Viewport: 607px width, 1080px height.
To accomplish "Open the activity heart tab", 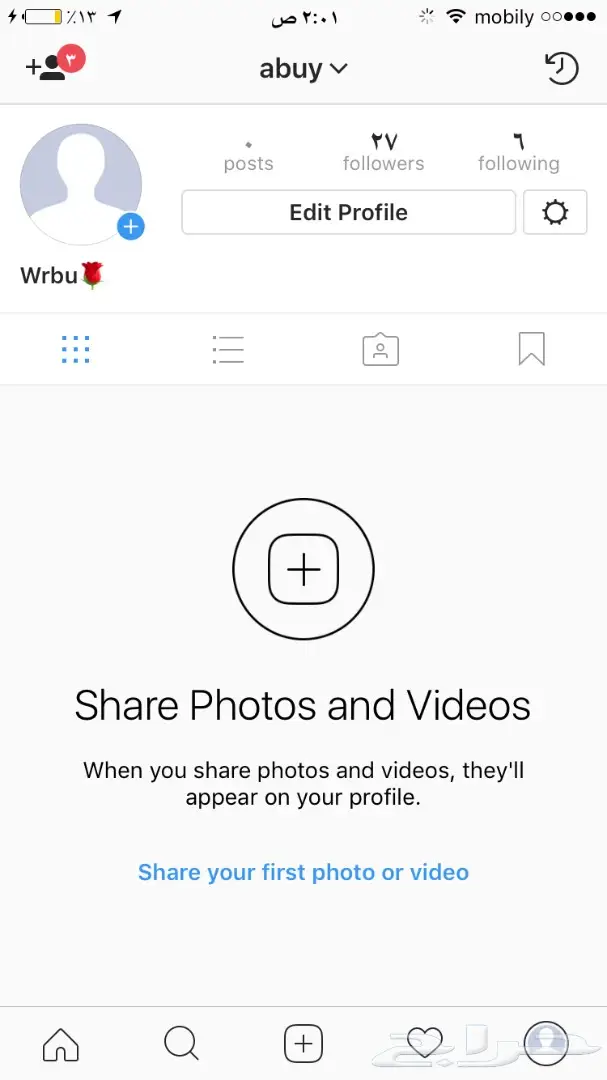I will (x=425, y=1044).
